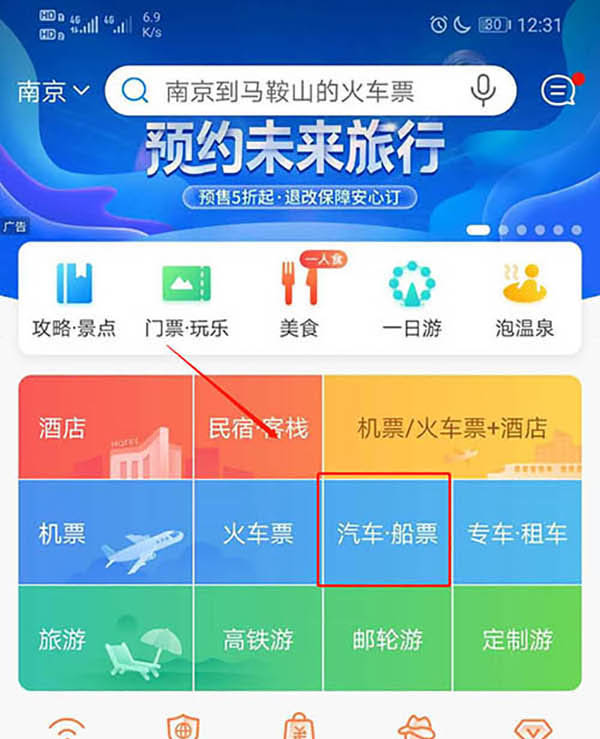Select 机票/火车票+酒店 package
Viewport: 600px width, 739px height.
point(452,428)
